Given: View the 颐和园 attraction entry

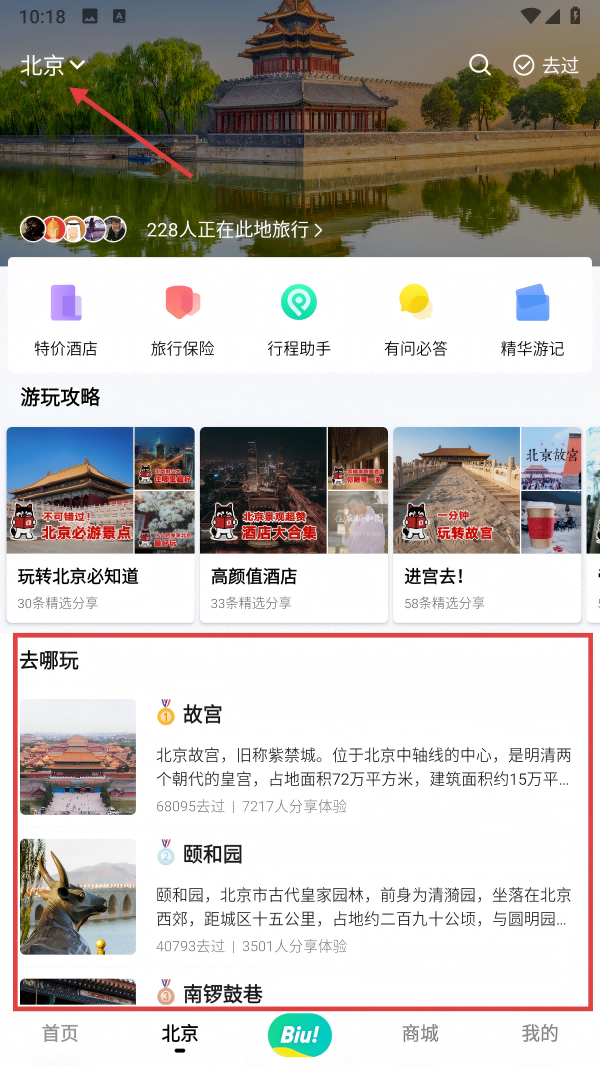Looking at the screenshot, I should pyautogui.click(x=300, y=897).
